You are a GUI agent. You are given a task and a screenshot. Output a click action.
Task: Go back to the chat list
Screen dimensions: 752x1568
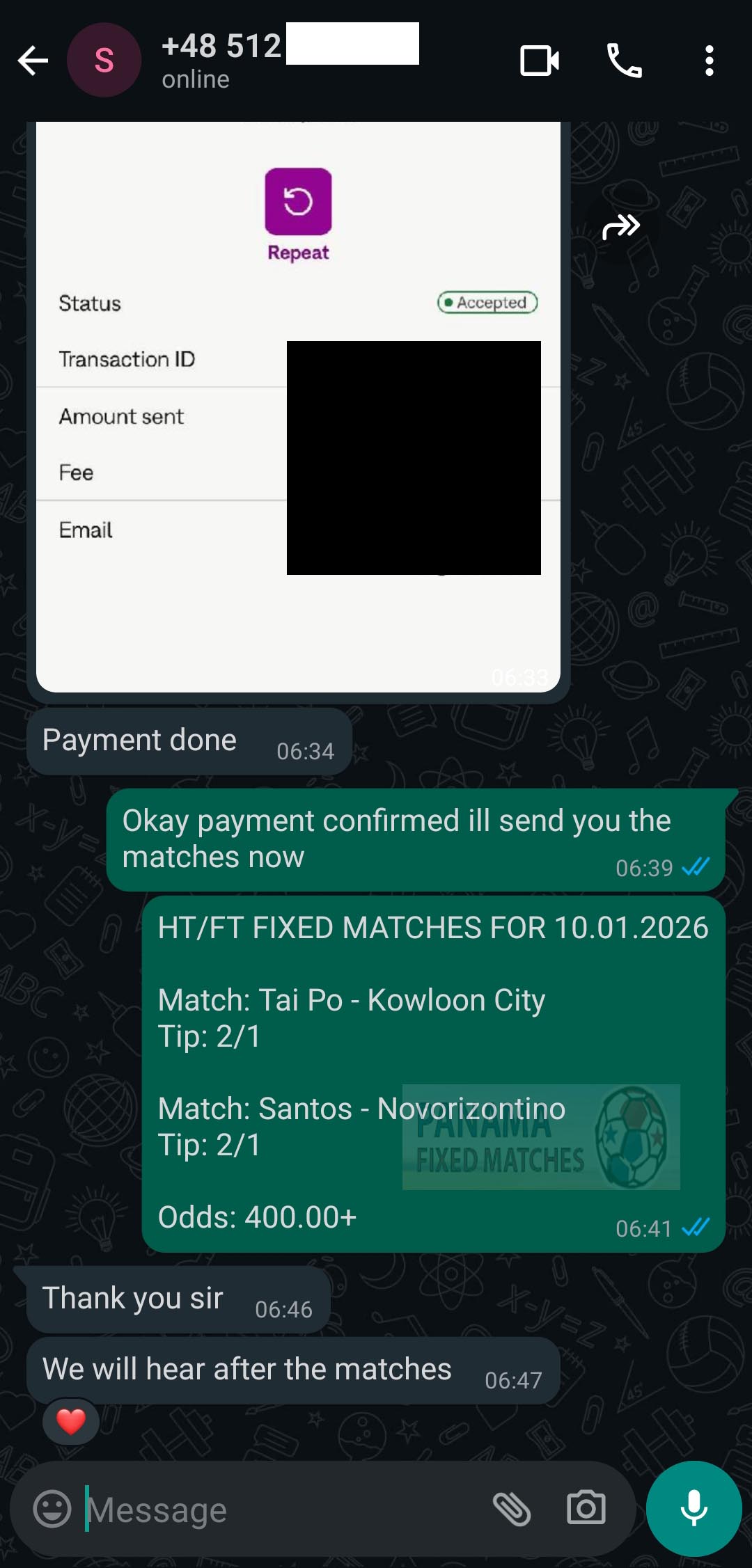pyautogui.click(x=33, y=61)
